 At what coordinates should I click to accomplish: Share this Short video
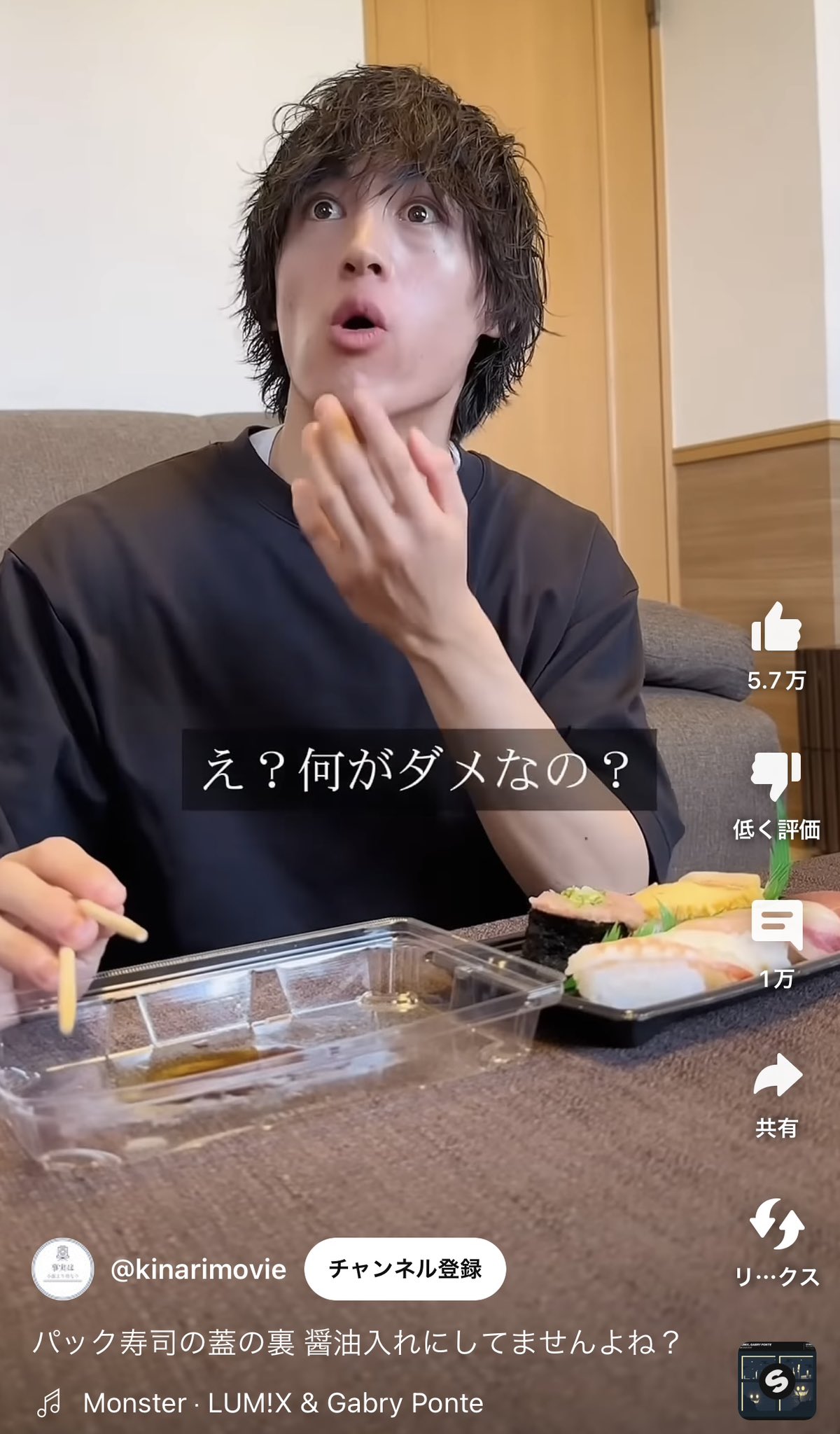[776, 1077]
